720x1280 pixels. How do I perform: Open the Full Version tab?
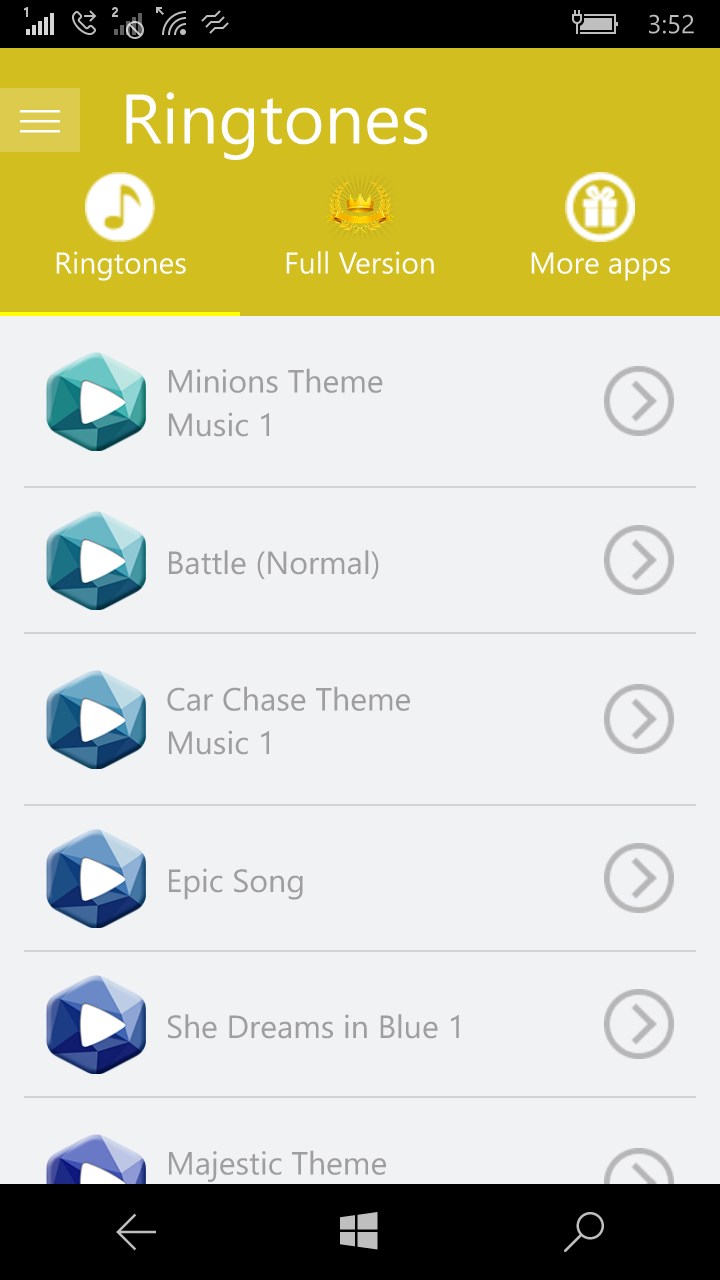(360, 228)
